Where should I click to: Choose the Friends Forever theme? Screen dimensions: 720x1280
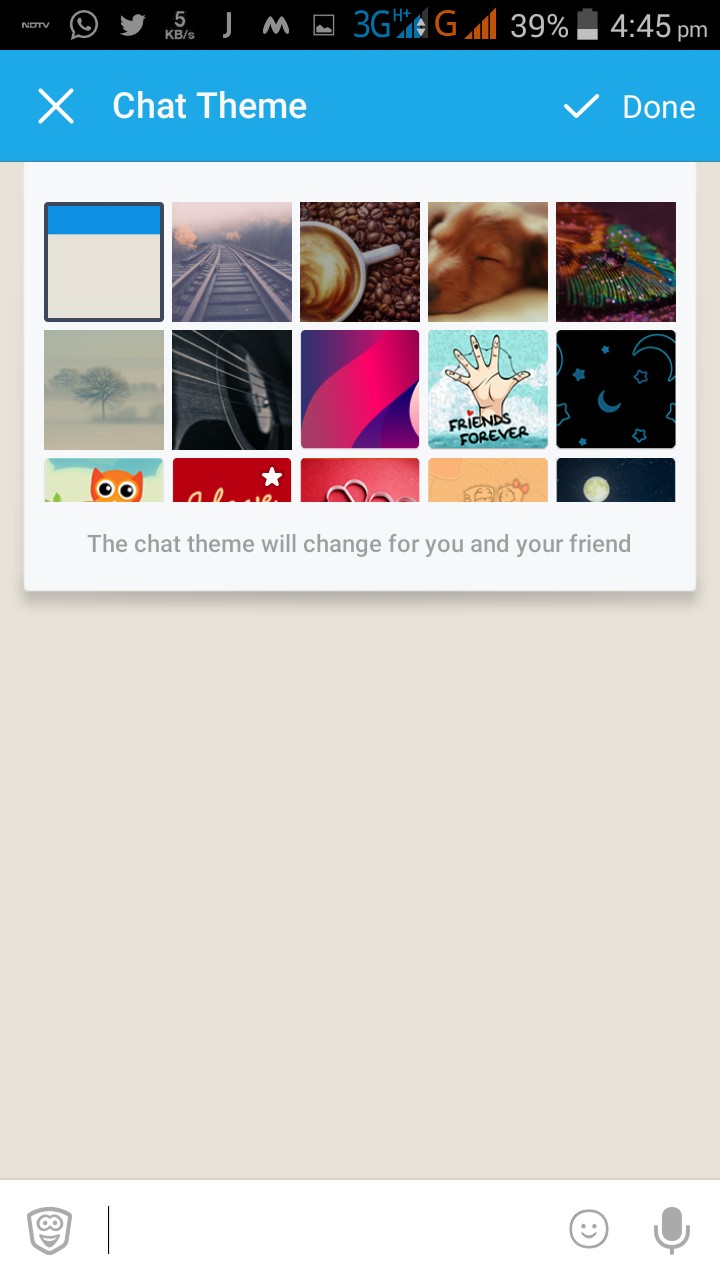coord(488,390)
